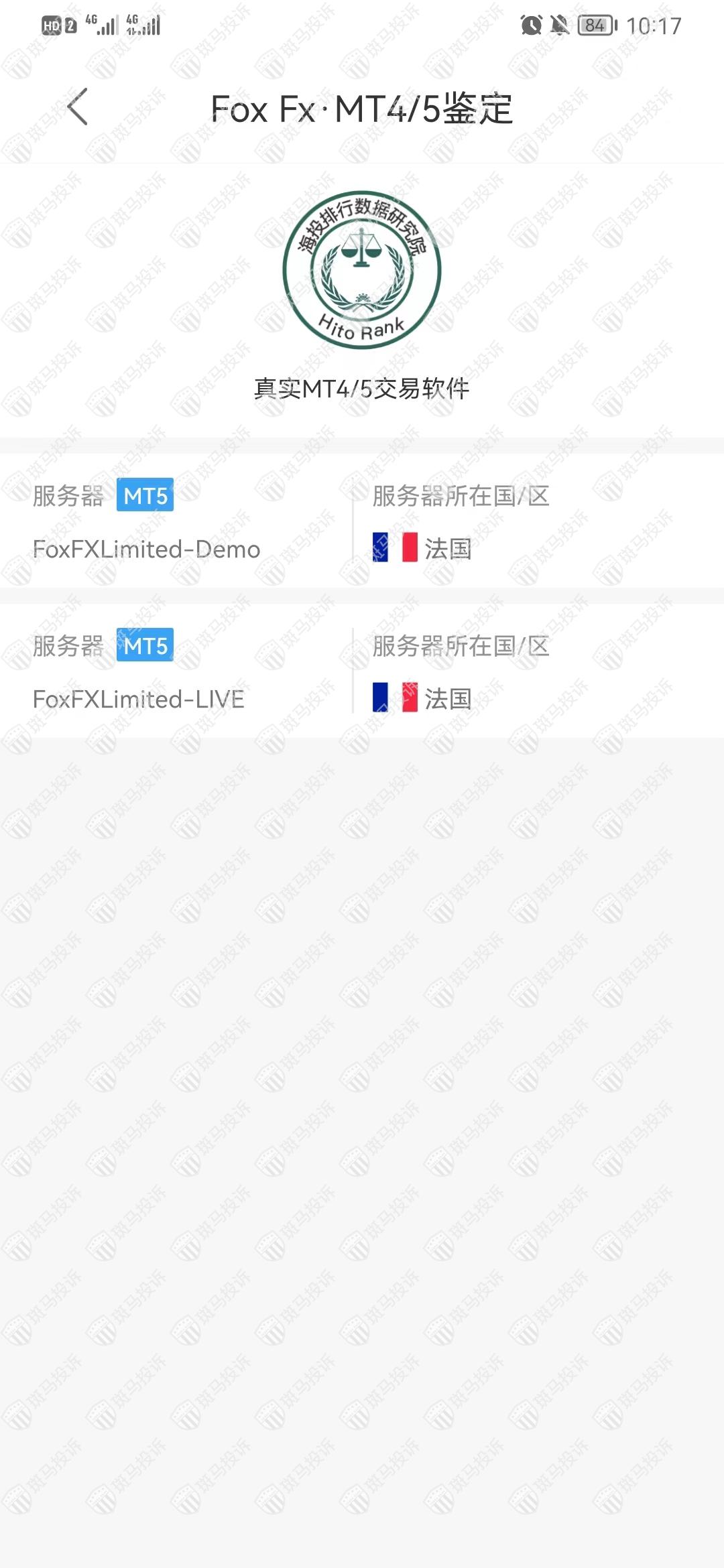
Task: Go back from the MT4/5鉴定 page
Action: (x=78, y=107)
